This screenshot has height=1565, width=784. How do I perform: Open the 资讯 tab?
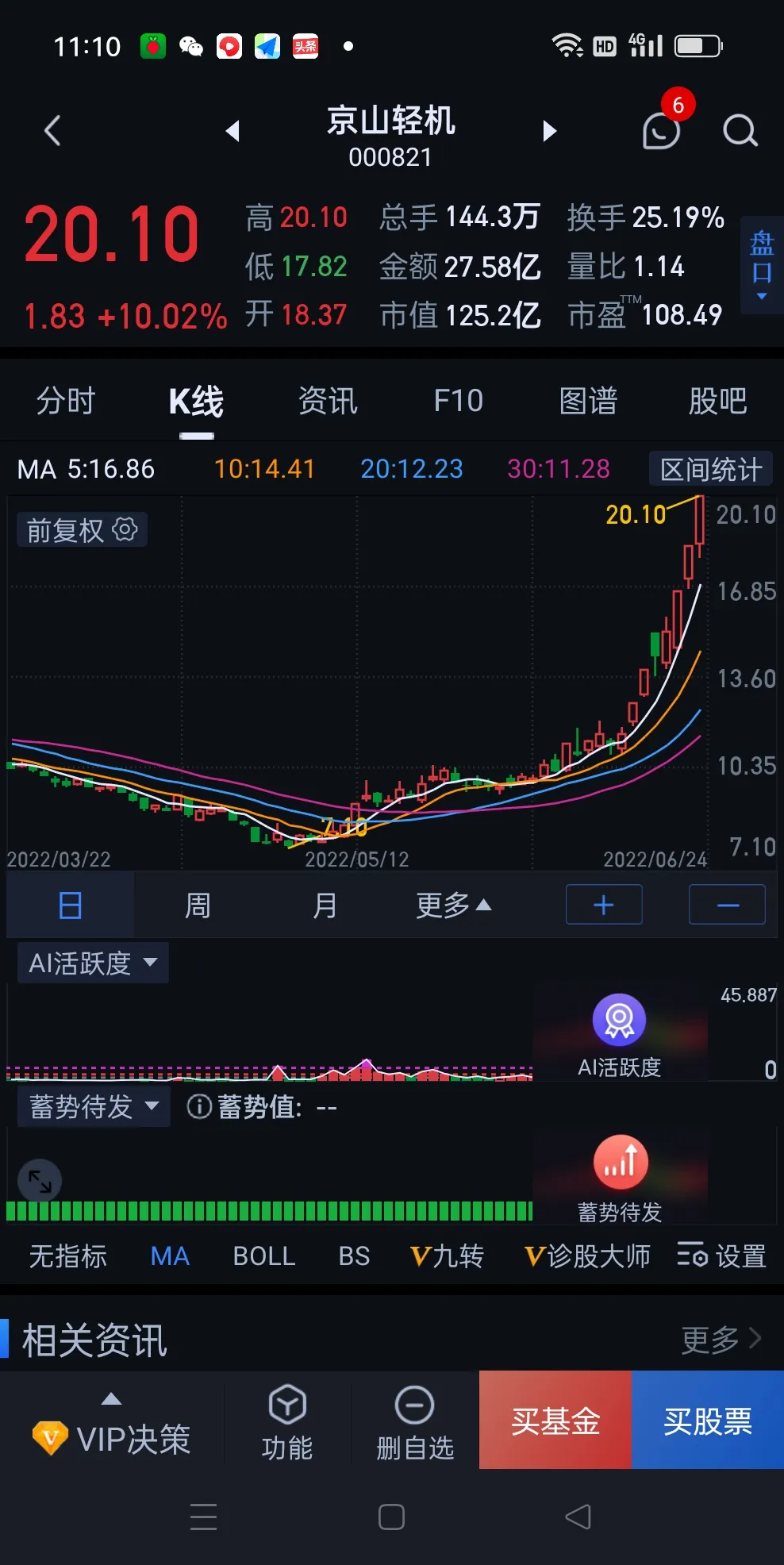click(328, 401)
